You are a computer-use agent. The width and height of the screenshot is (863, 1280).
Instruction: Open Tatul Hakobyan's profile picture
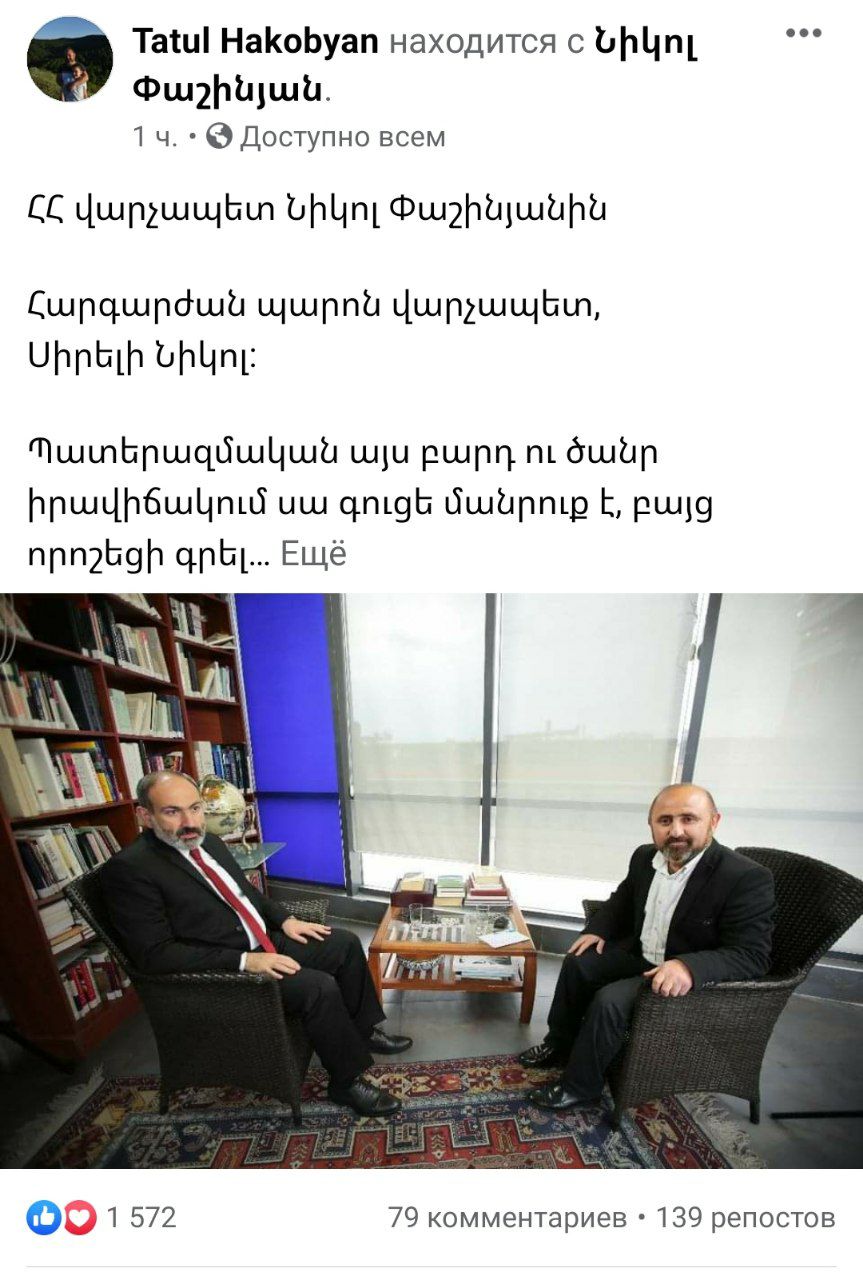coord(70,59)
